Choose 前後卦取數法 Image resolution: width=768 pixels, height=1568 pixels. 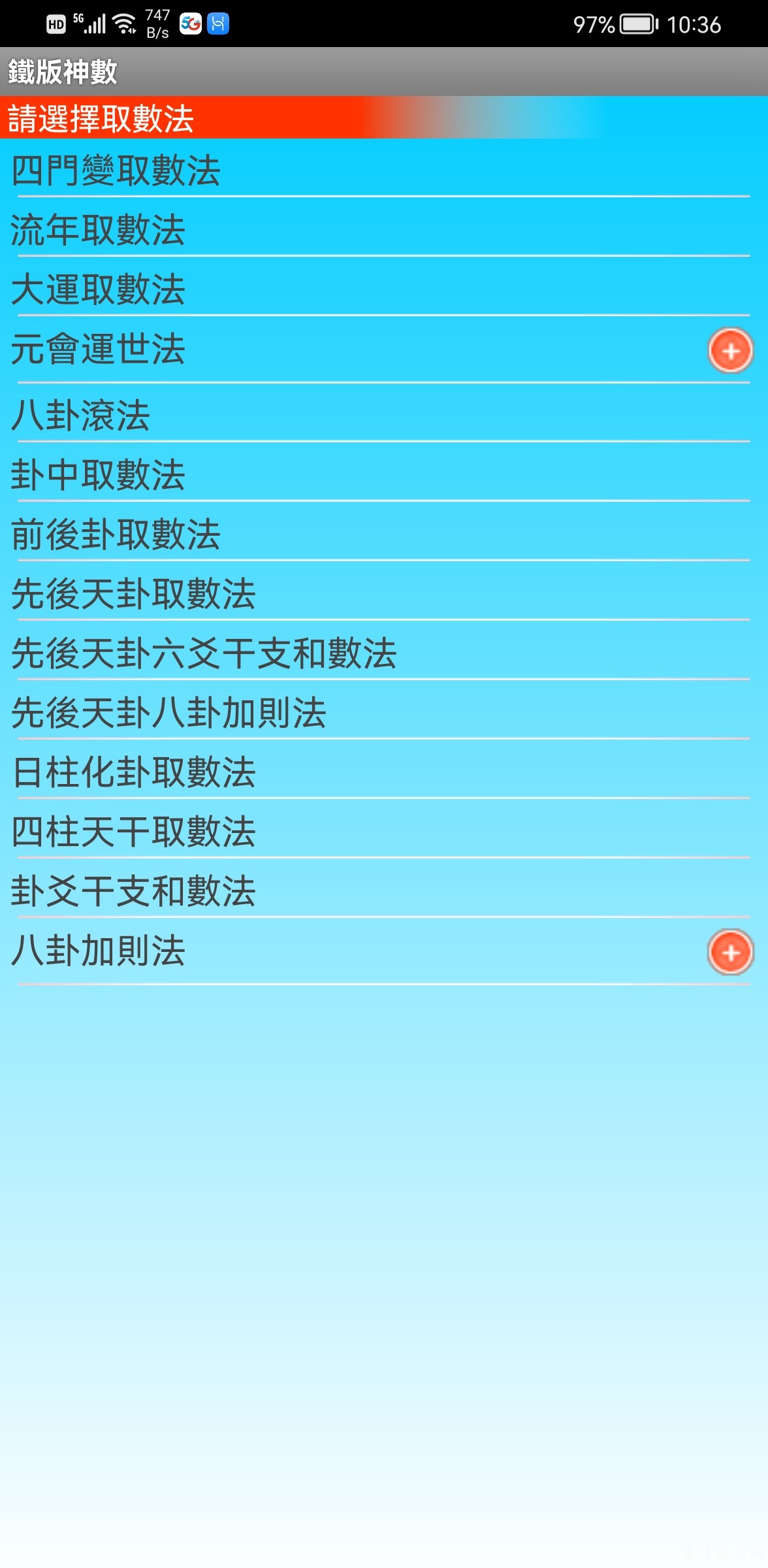[x=116, y=534]
